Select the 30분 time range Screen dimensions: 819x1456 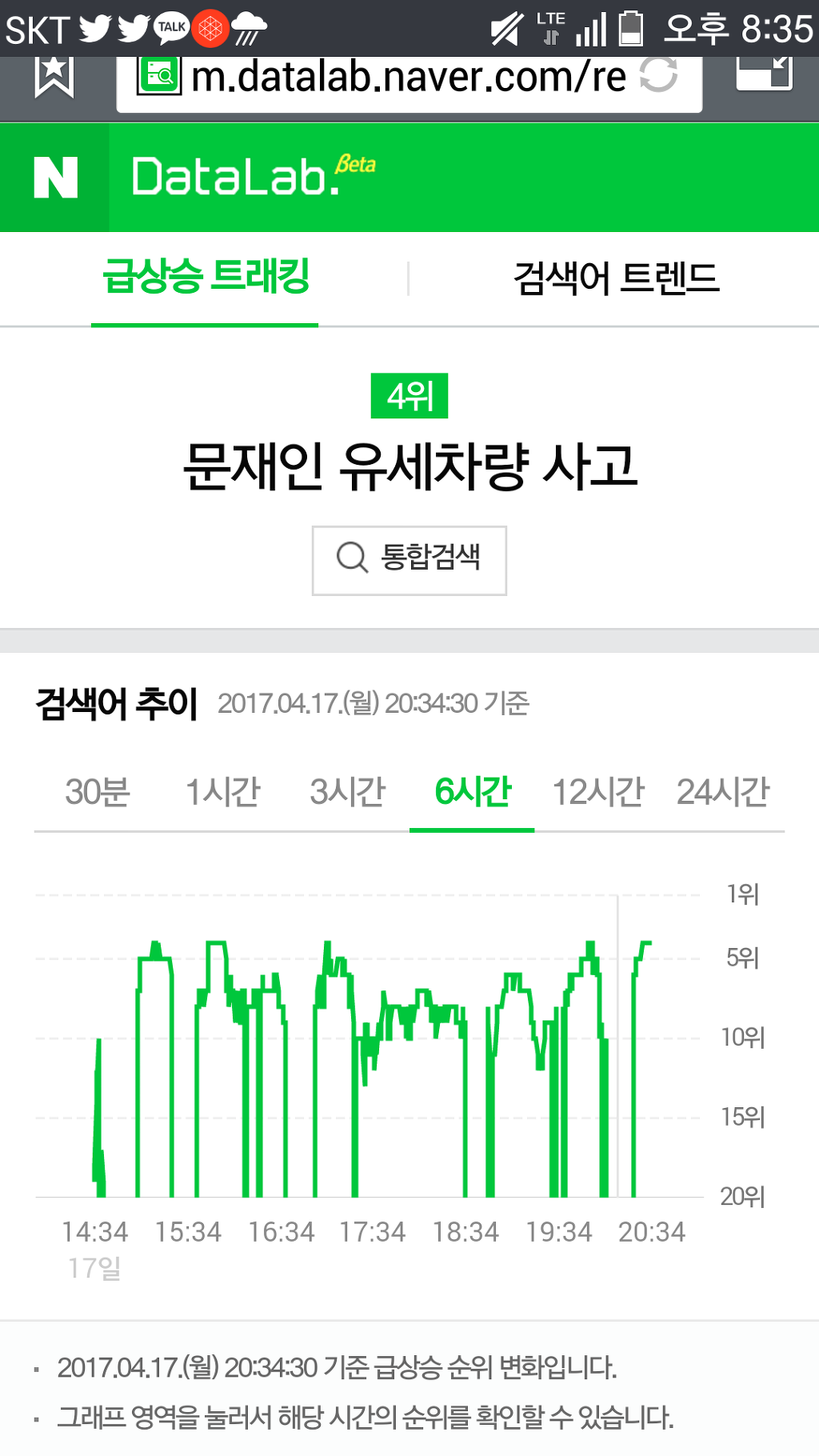pyautogui.click(x=98, y=792)
